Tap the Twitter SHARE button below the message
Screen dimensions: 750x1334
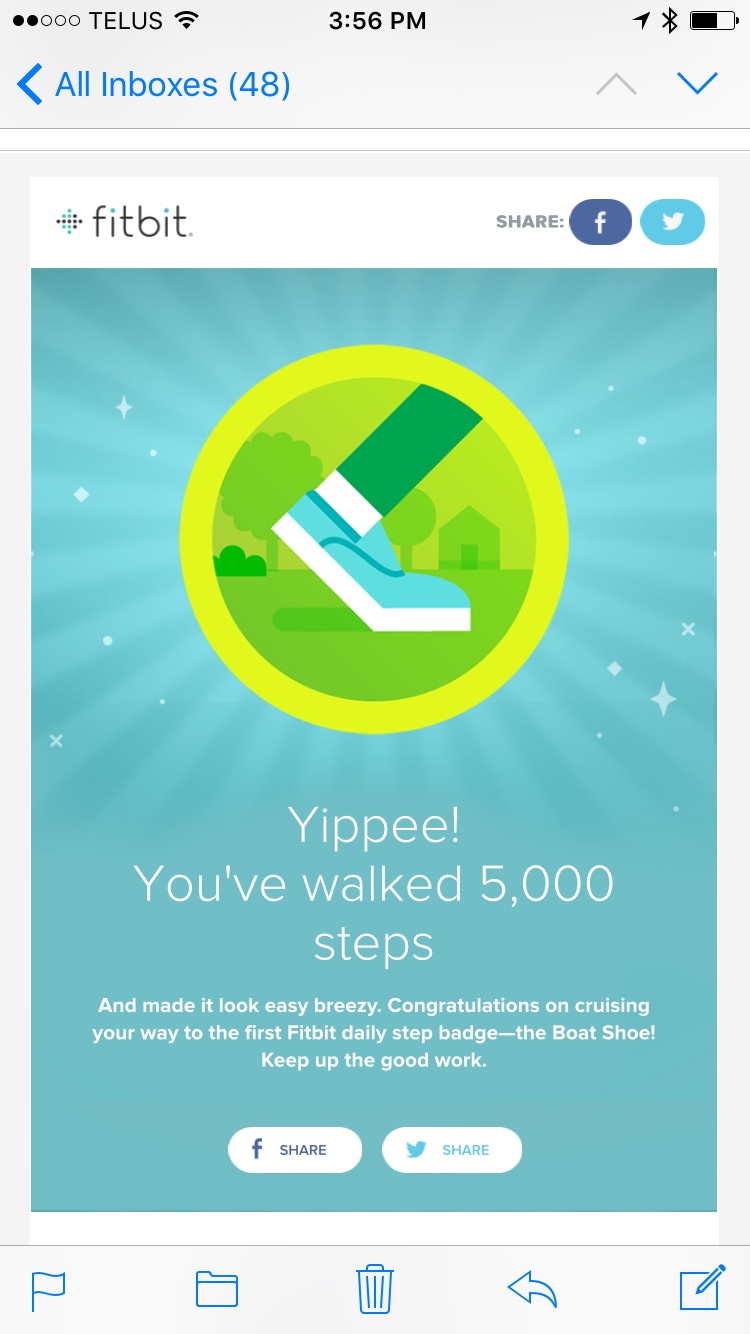click(x=452, y=1150)
